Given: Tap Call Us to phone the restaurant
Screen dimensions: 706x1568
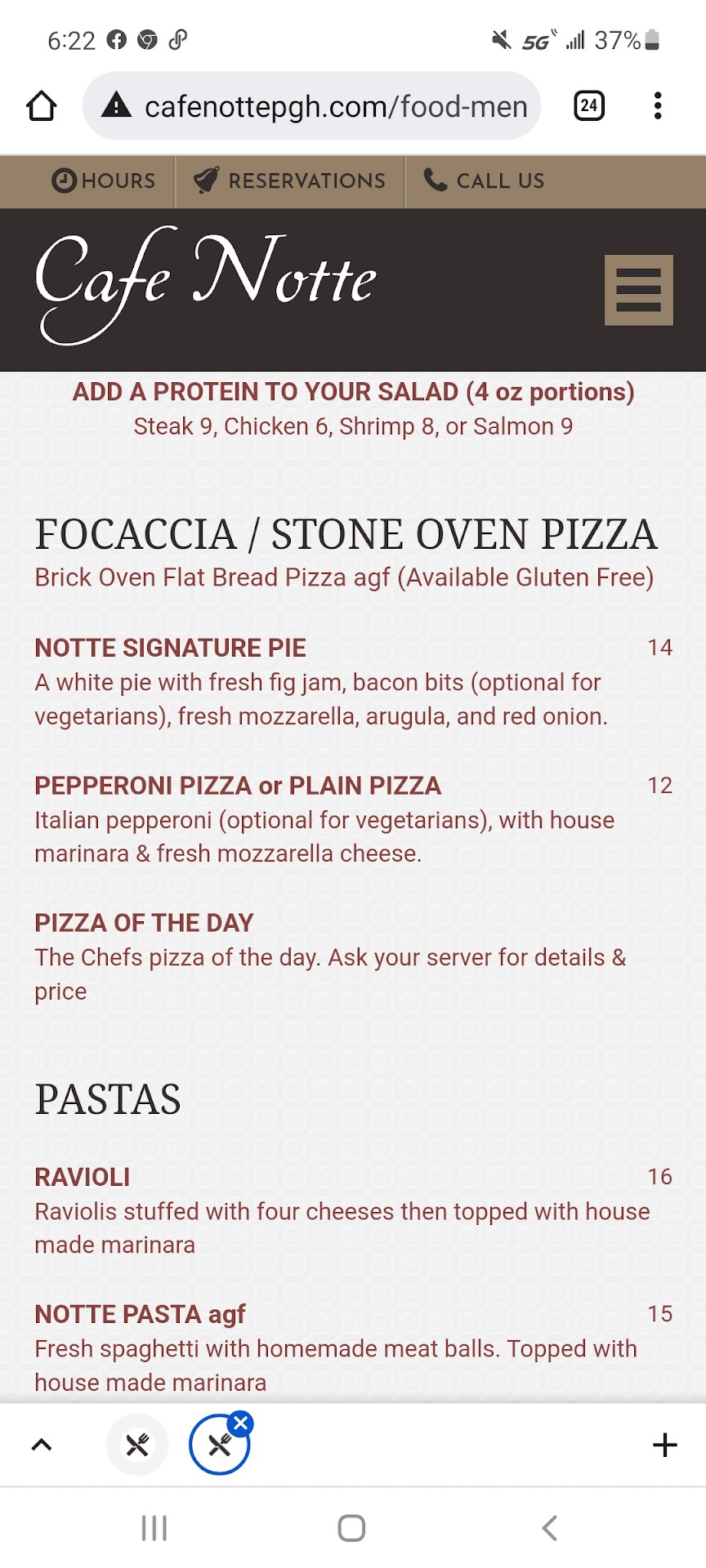Looking at the screenshot, I should coord(485,180).
